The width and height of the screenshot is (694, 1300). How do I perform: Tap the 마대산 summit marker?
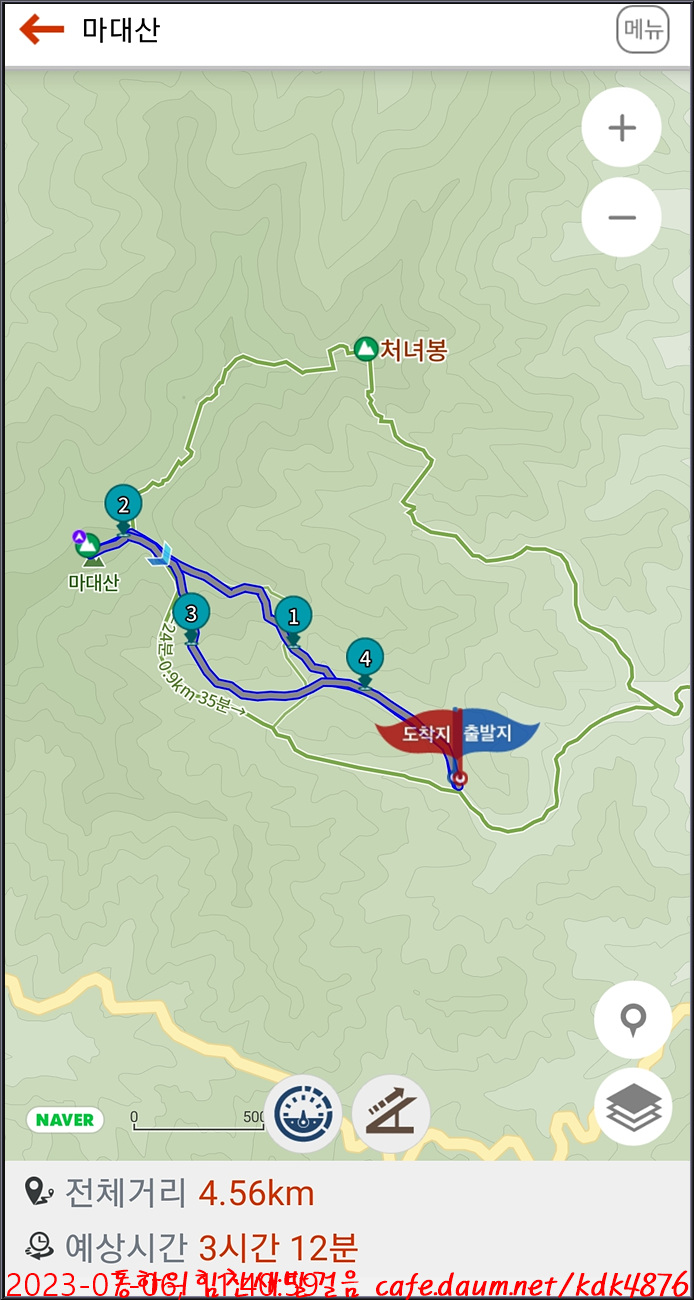coord(89,546)
